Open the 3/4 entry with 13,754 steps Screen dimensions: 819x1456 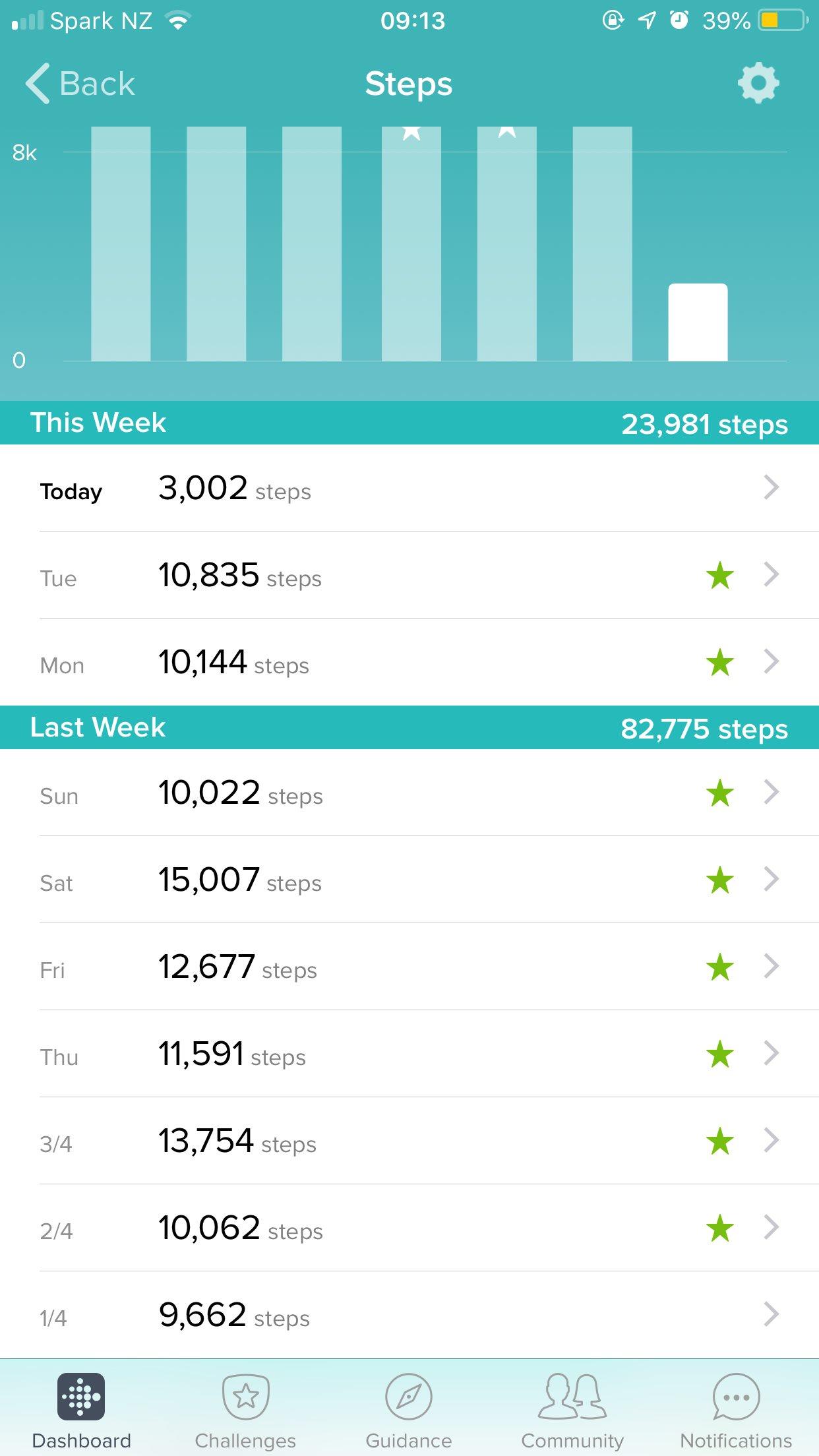[409, 1141]
